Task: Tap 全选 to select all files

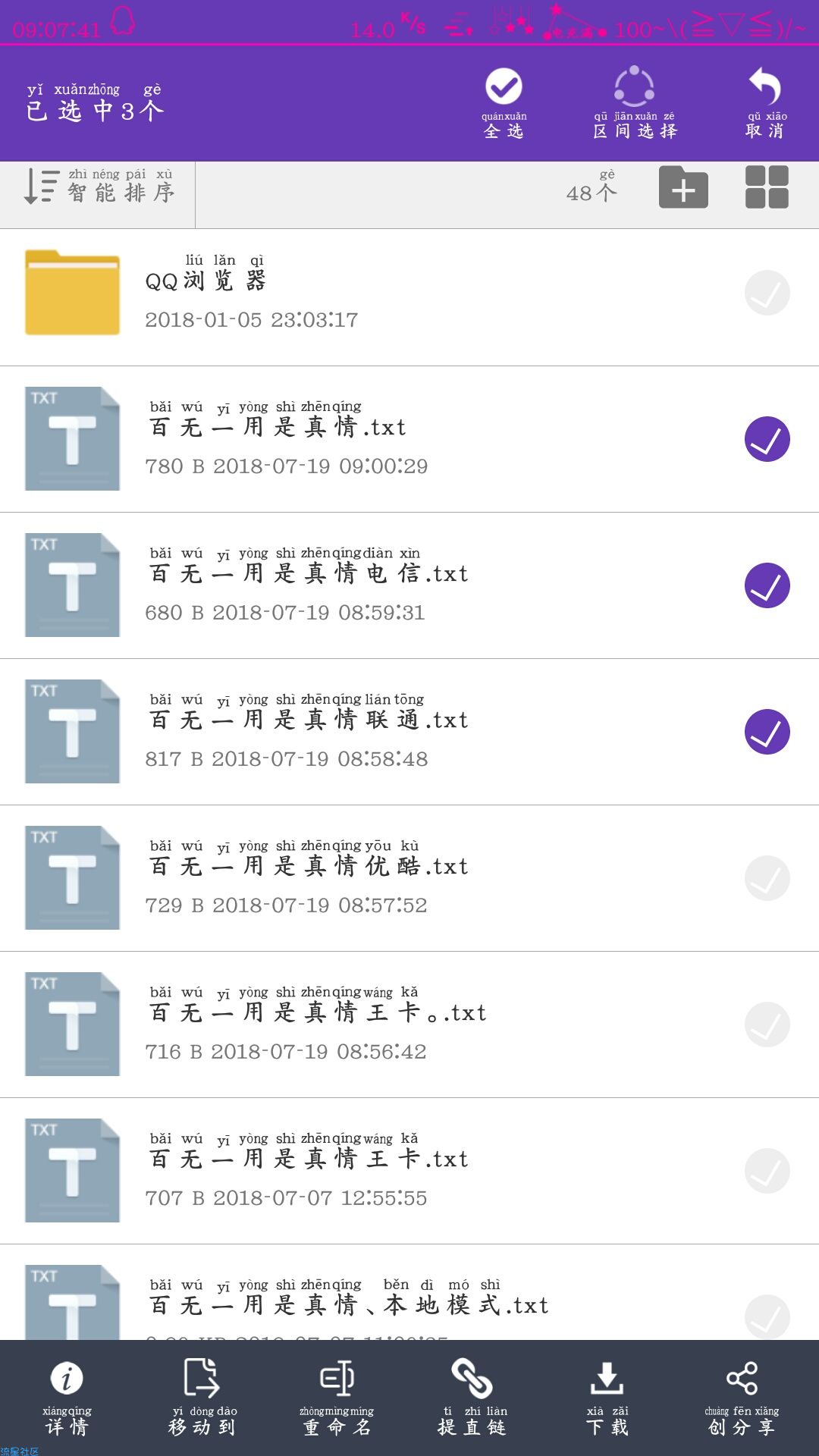Action: click(504, 104)
